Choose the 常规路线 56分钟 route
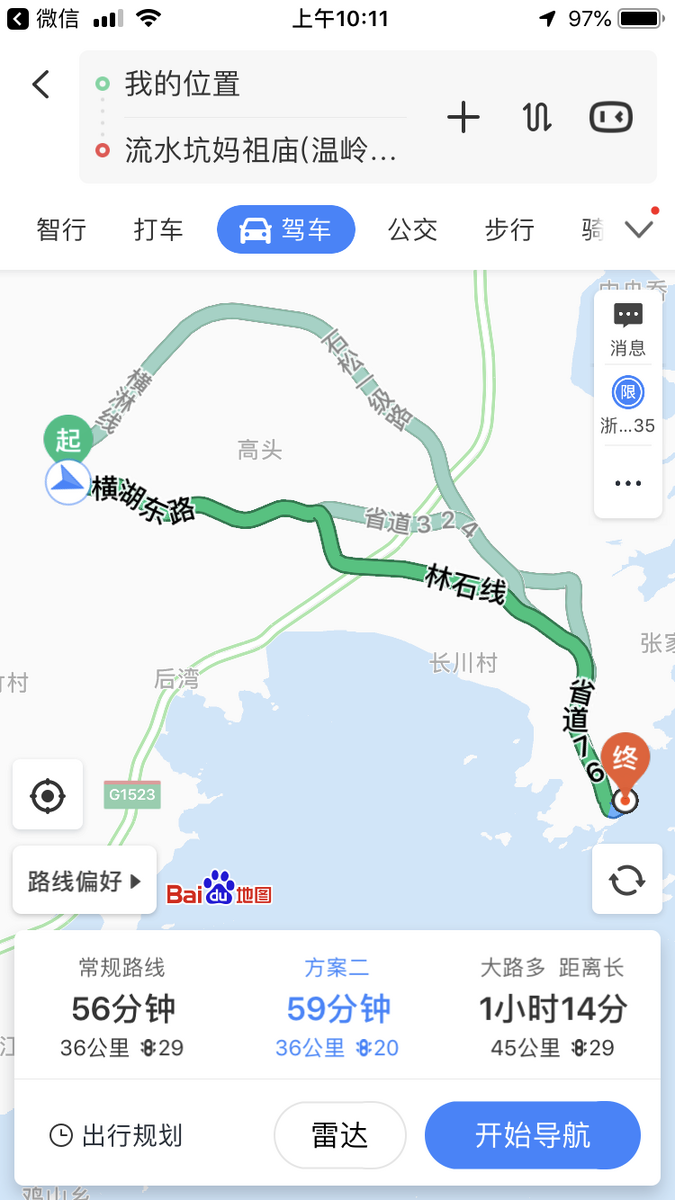675x1200 pixels. (122, 1006)
